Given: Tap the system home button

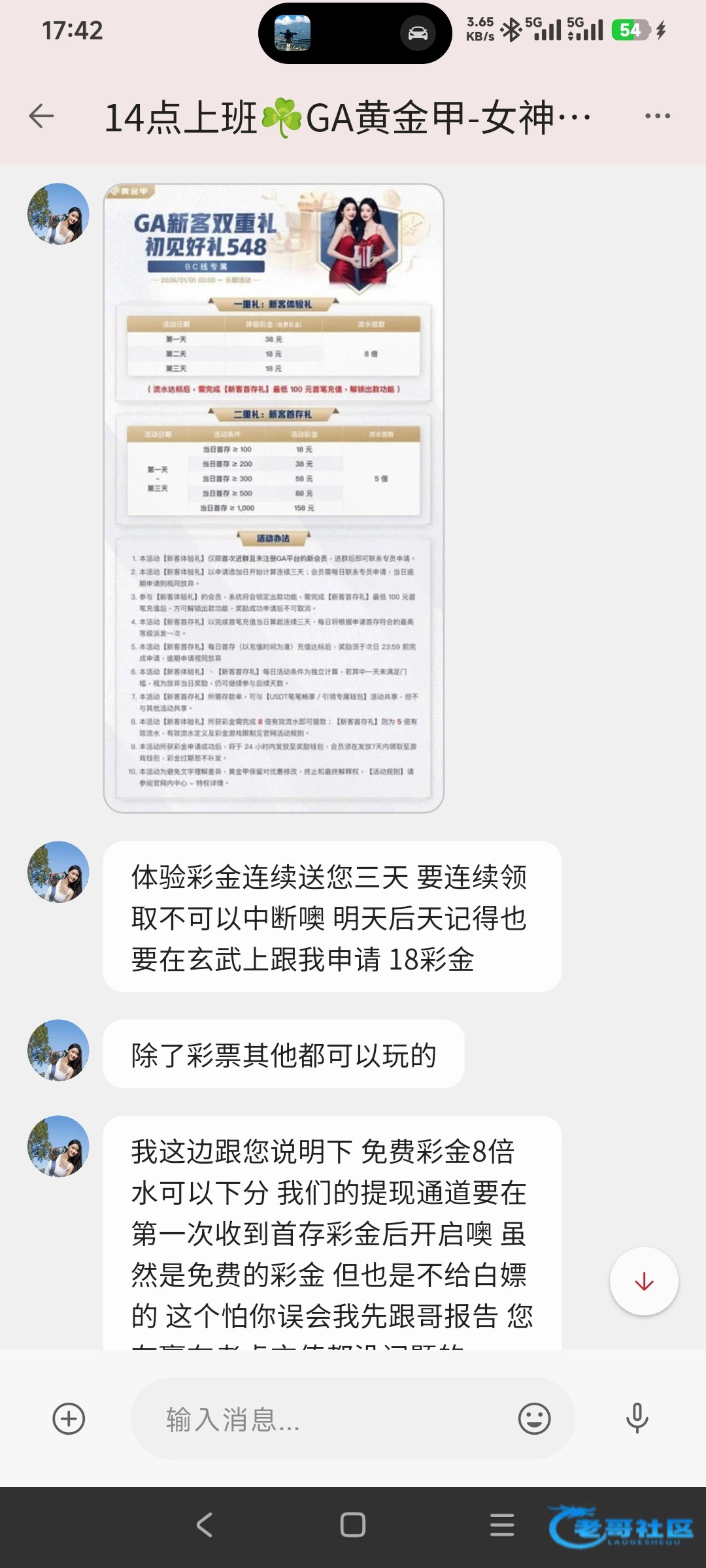Looking at the screenshot, I should tap(353, 1525).
